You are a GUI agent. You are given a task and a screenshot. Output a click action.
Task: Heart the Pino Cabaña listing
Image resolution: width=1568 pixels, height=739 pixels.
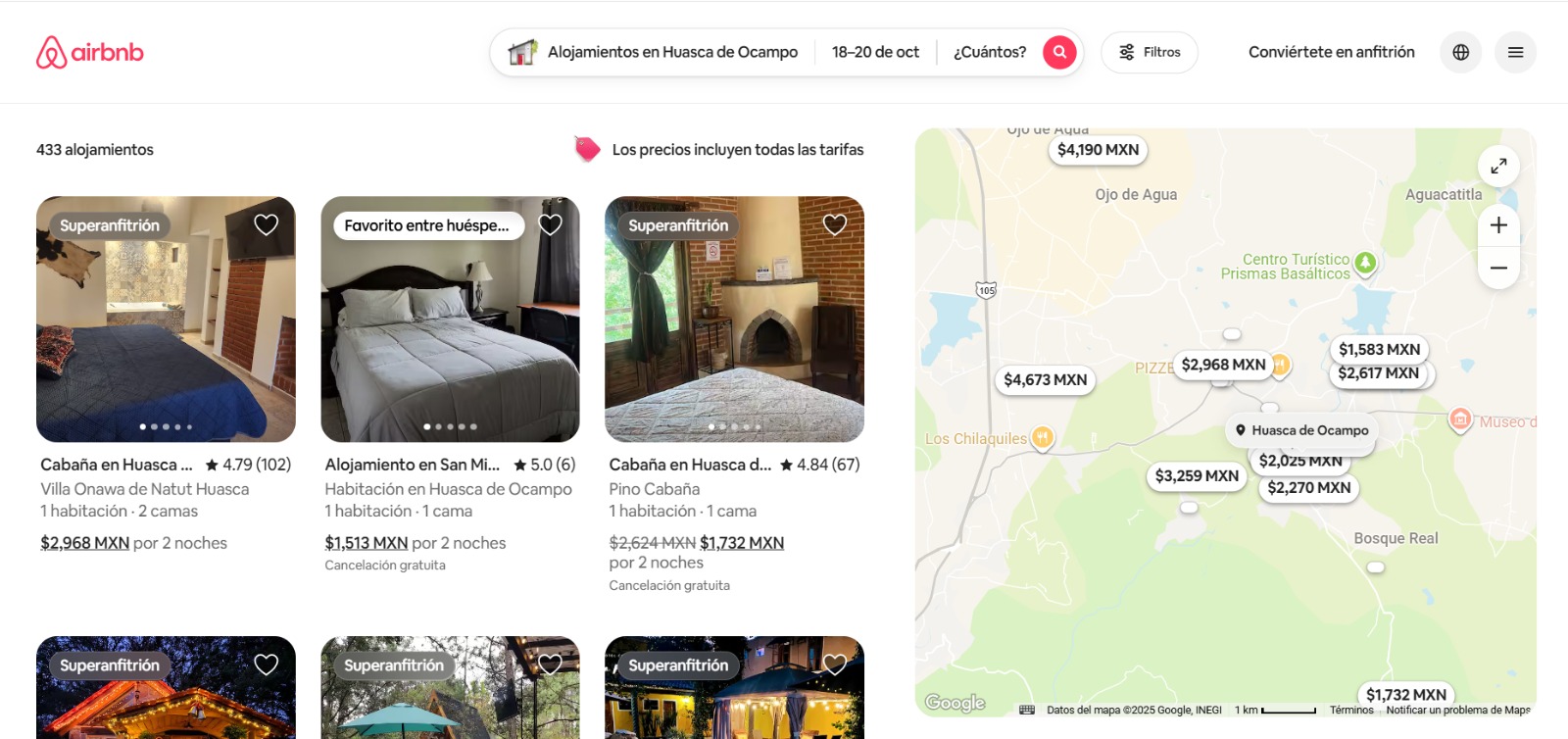(835, 224)
